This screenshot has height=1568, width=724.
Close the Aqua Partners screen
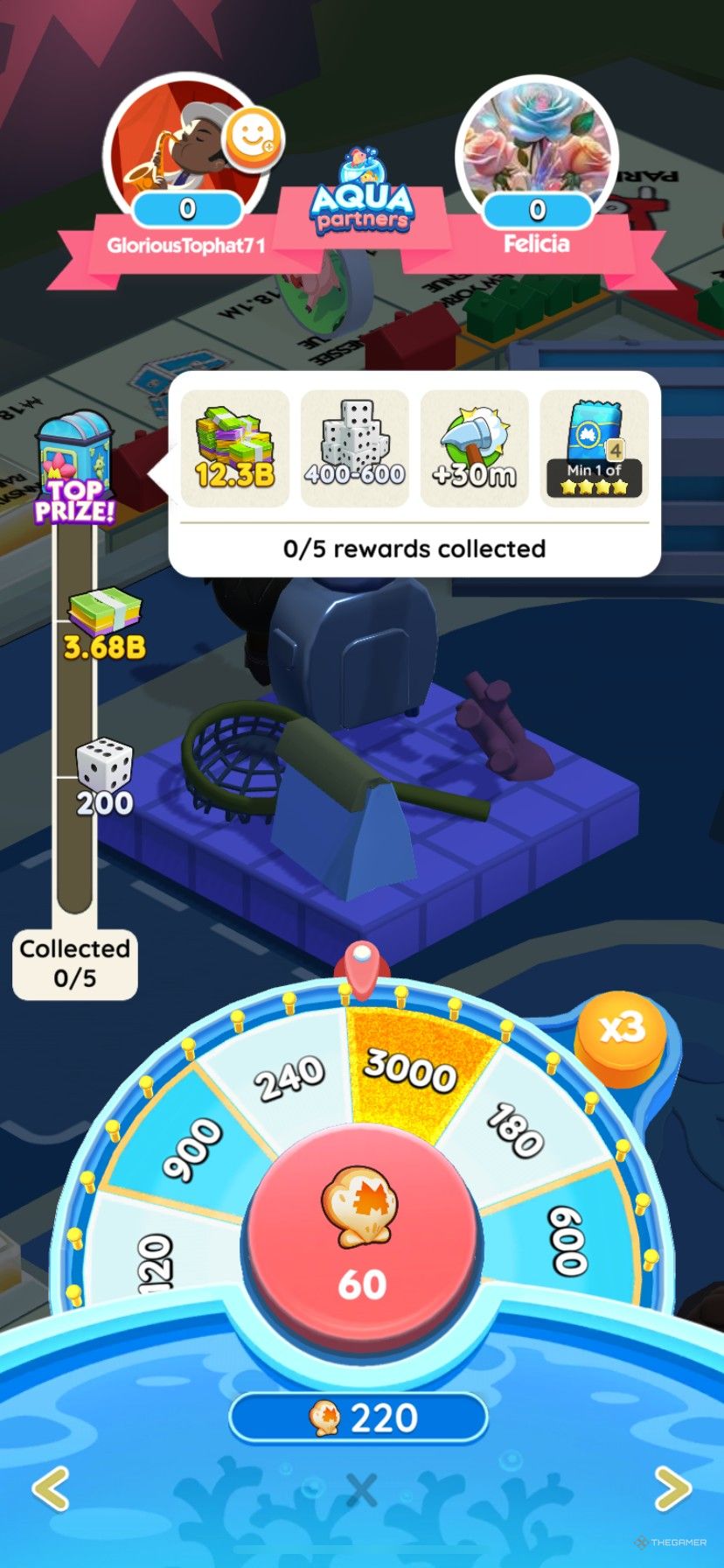click(x=362, y=1489)
